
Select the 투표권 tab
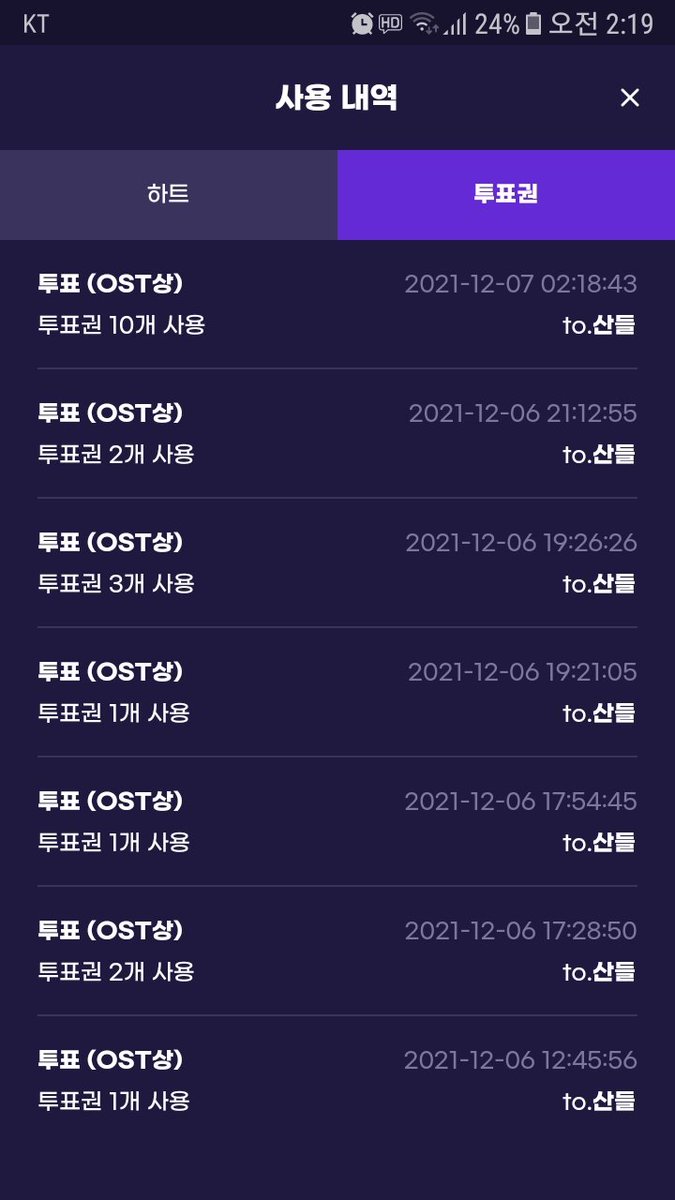506,195
